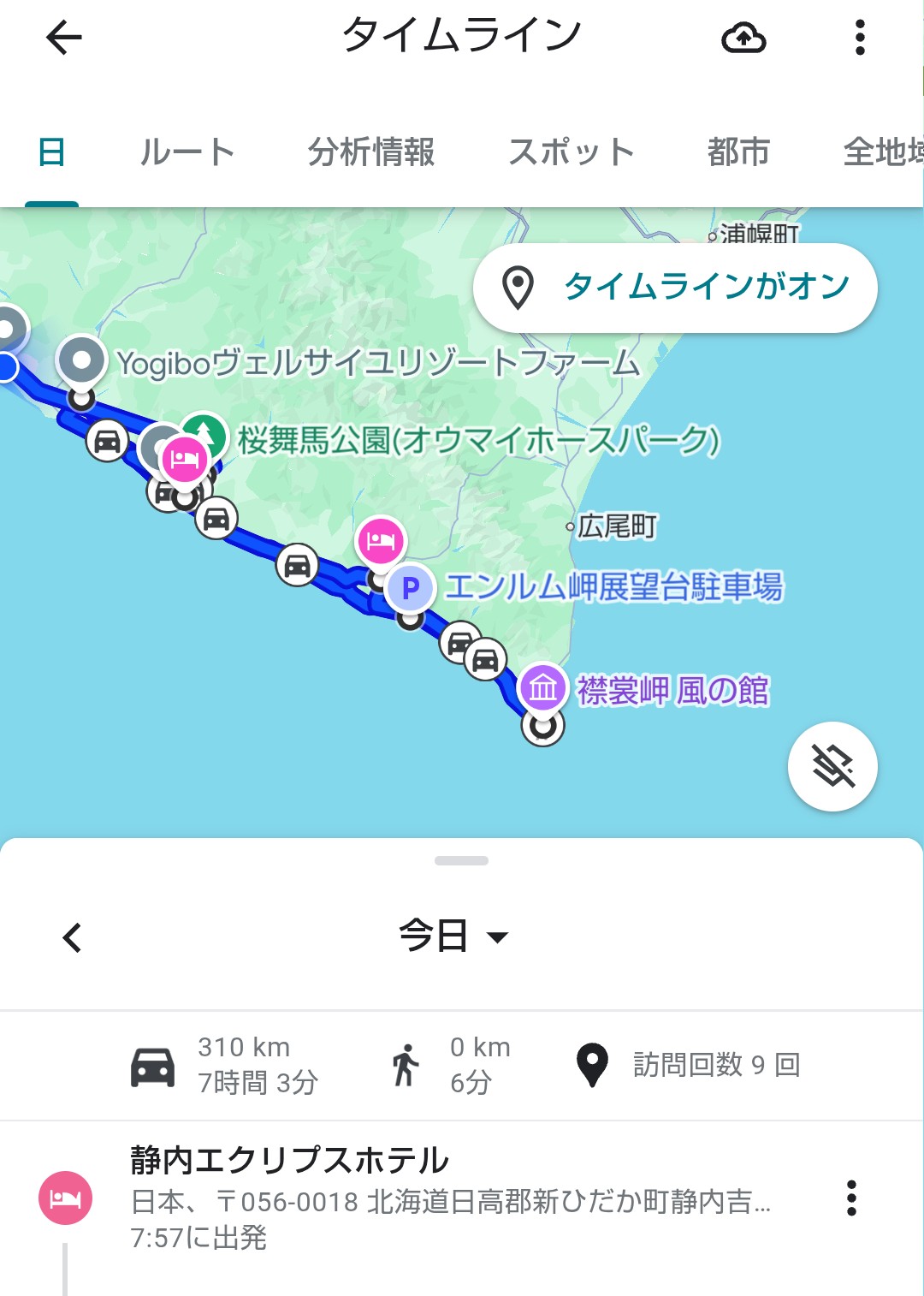
Task: Switch to the 都市 tab
Action: tap(738, 152)
